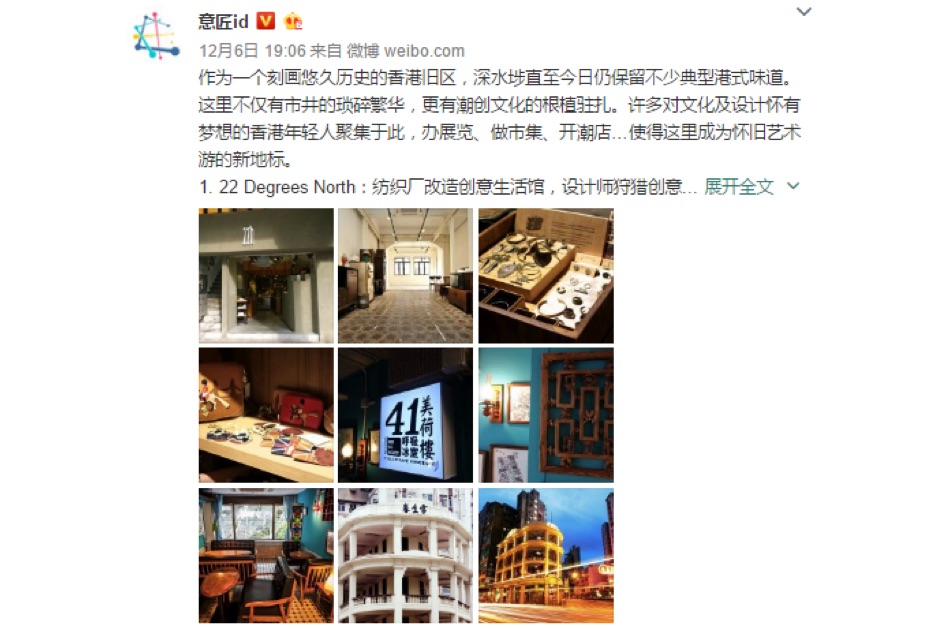
Task: Open the jewelry display box photo
Action: pos(545,275)
